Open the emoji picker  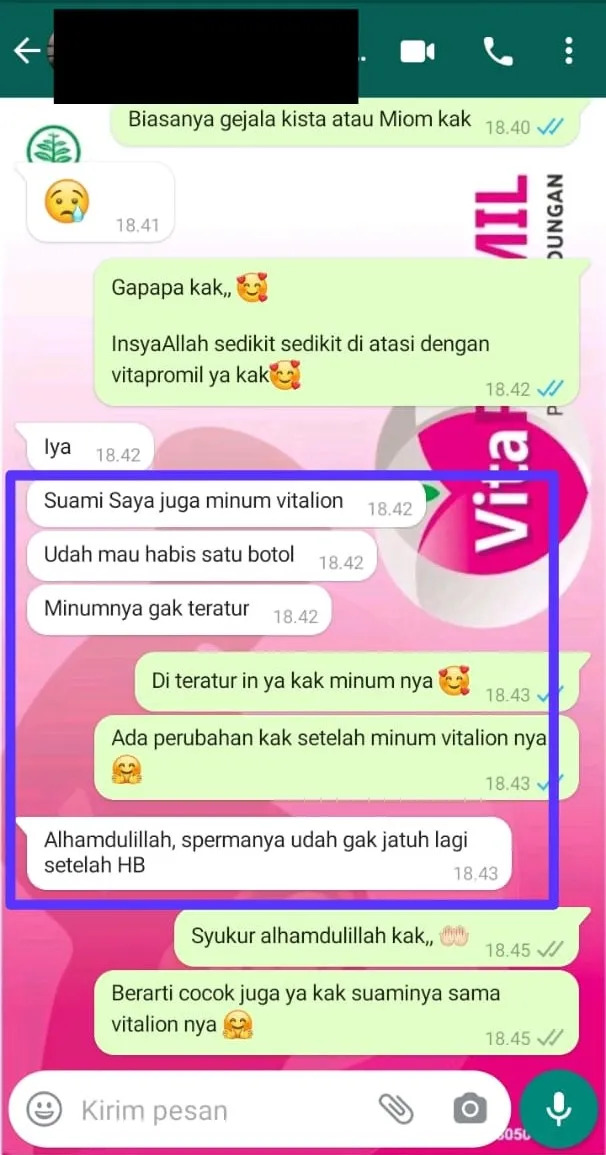(x=44, y=1109)
